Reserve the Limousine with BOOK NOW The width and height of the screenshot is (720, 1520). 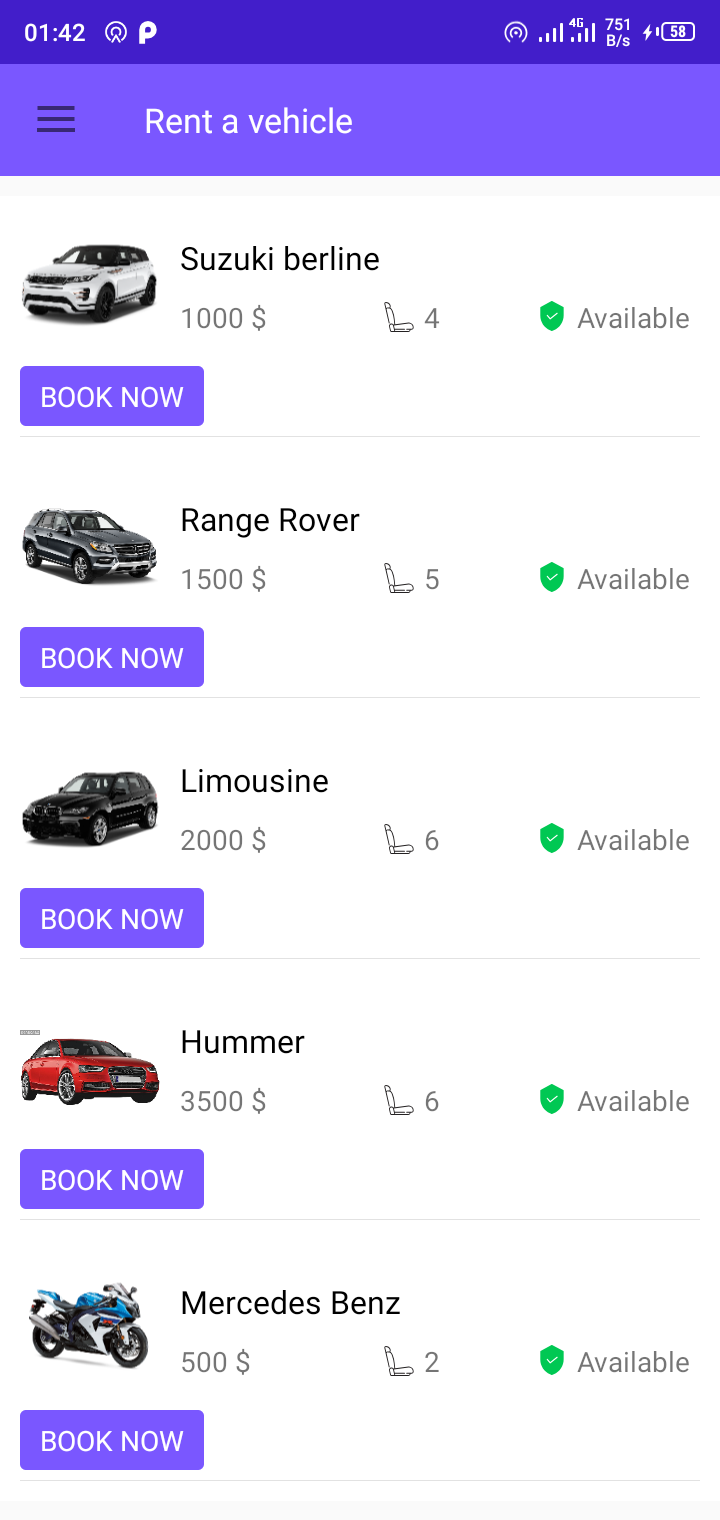coord(112,919)
